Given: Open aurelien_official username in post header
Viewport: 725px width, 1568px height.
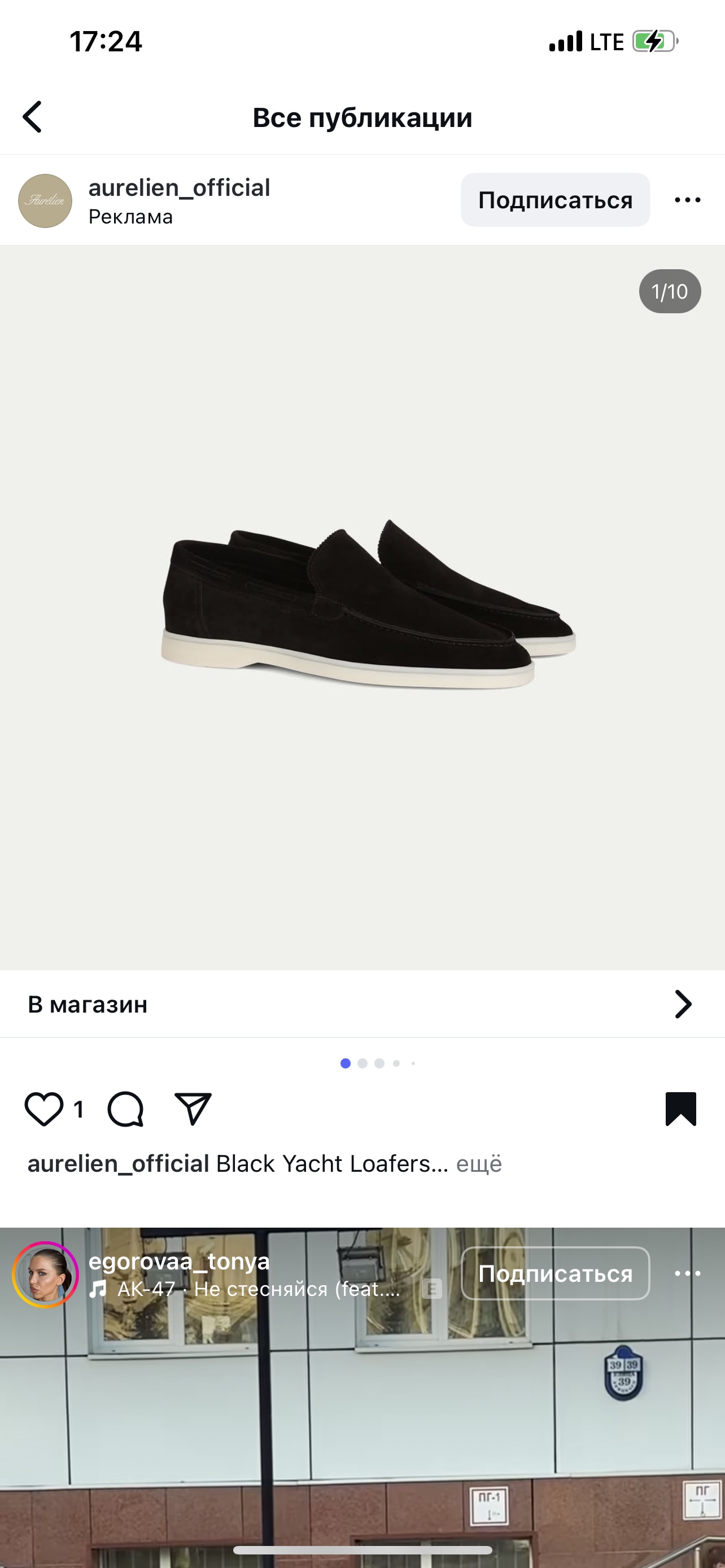Looking at the screenshot, I should tap(179, 188).
